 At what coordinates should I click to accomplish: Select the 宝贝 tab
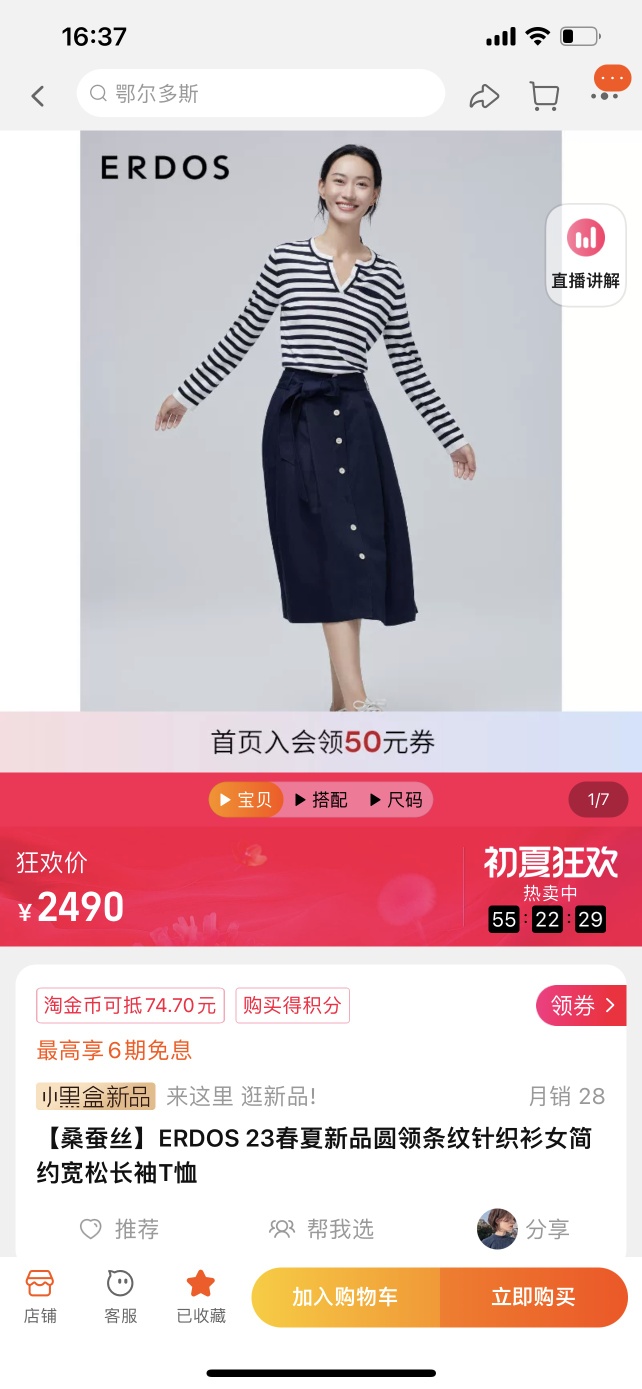click(x=246, y=800)
